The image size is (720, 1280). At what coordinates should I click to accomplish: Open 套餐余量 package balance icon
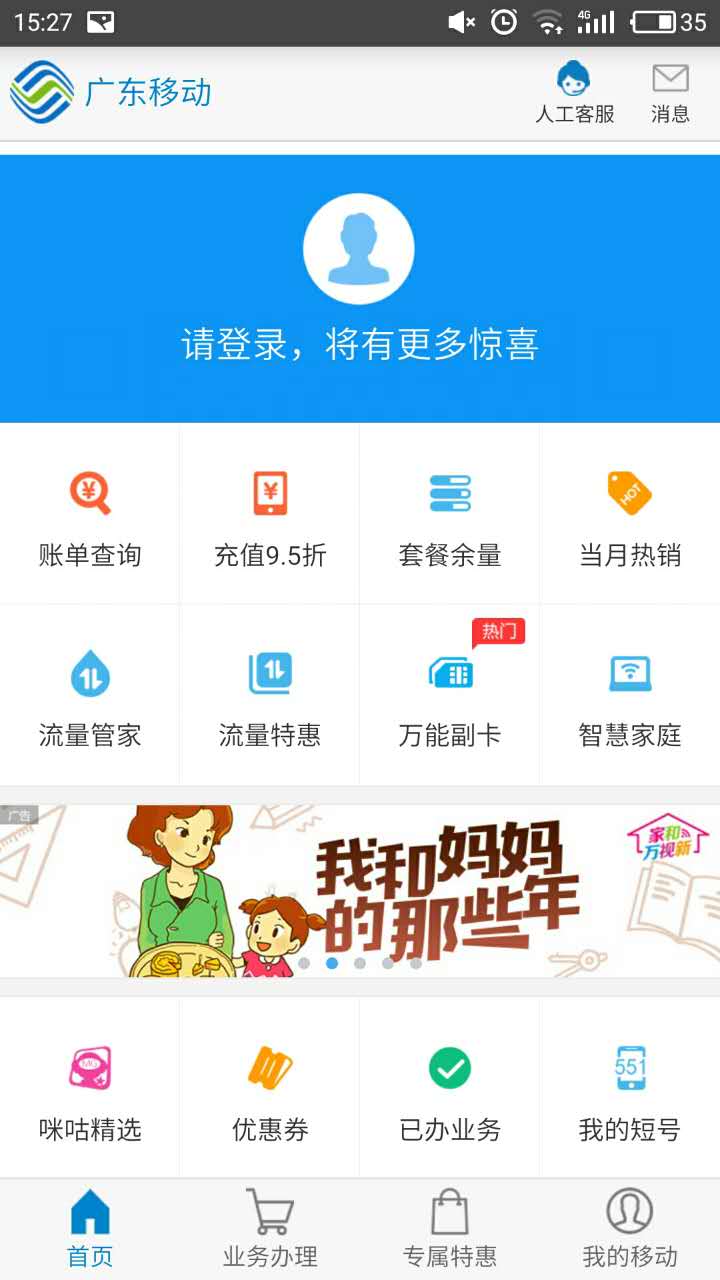pyautogui.click(x=449, y=513)
